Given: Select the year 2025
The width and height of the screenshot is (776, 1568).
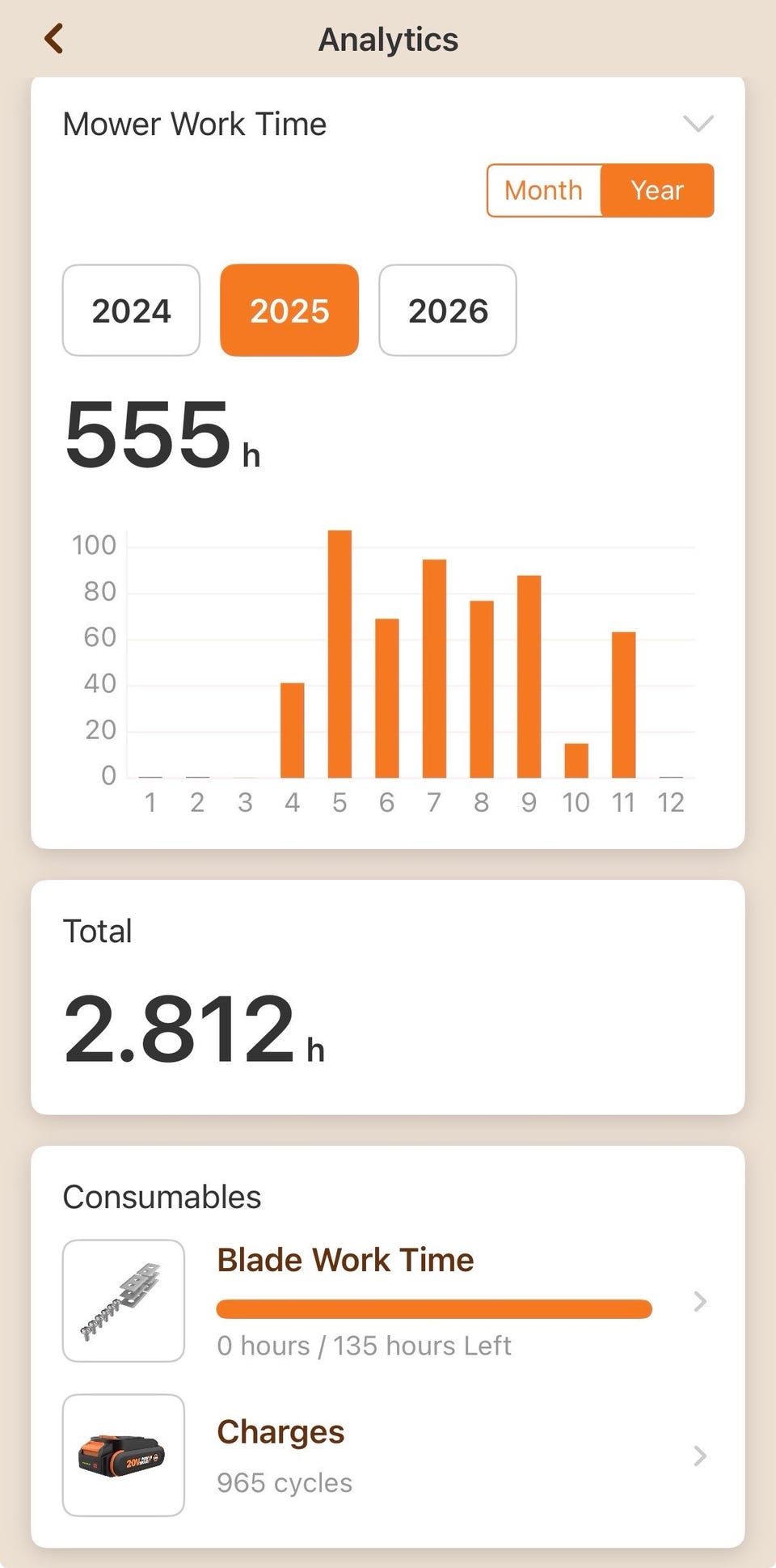Looking at the screenshot, I should click(x=289, y=311).
